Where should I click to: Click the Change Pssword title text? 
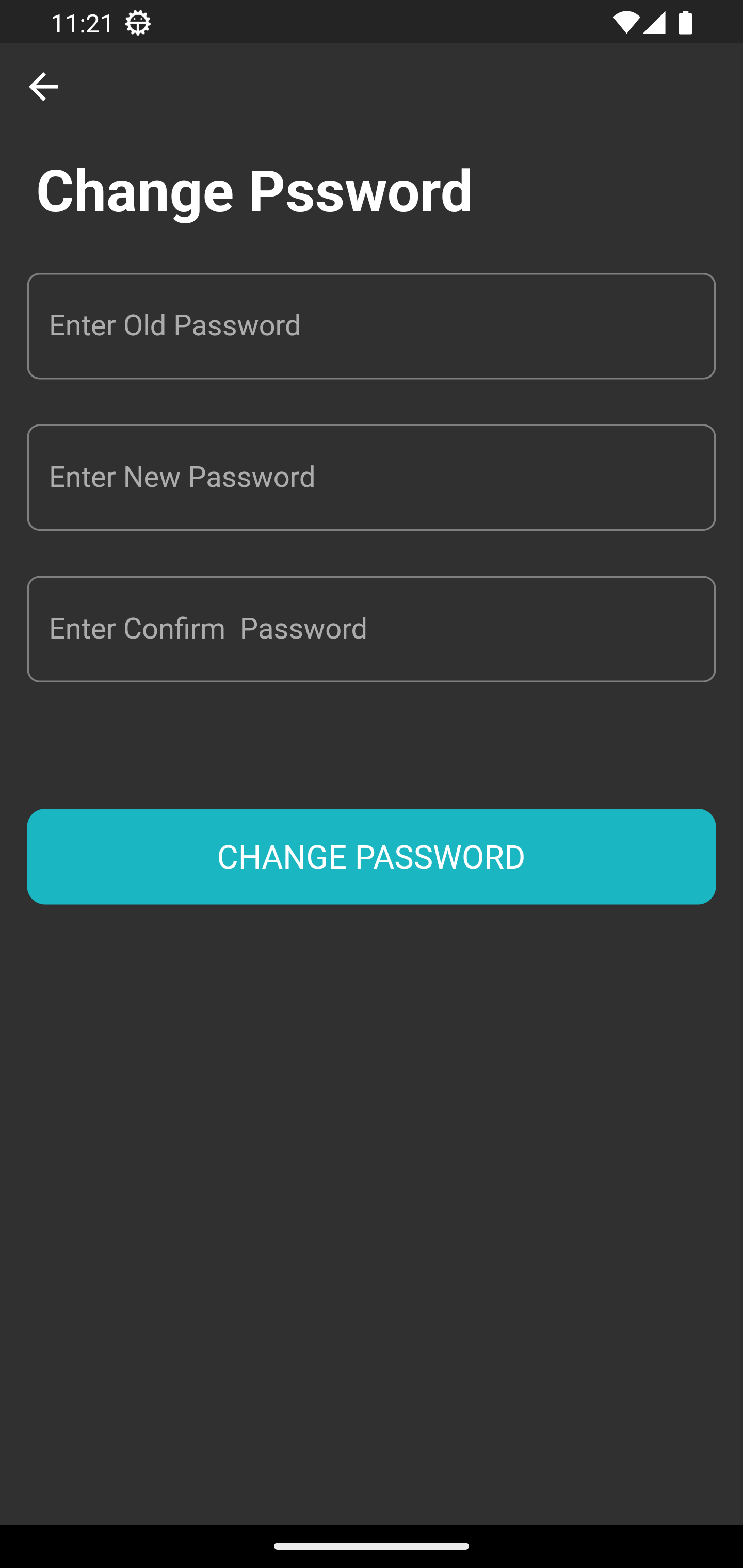tap(254, 191)
